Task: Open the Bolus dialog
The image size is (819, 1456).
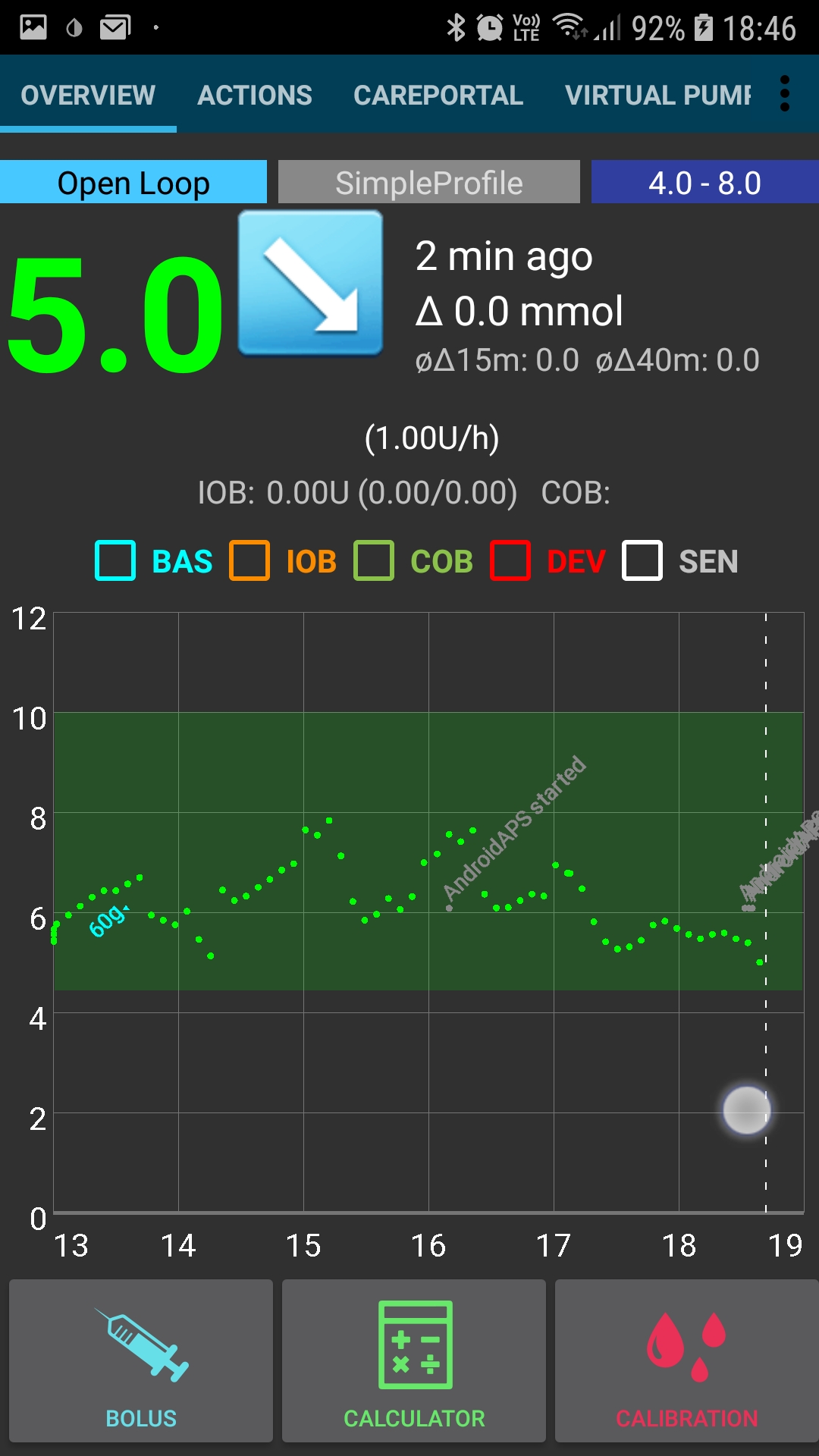Action: (x=141, y=1361)
